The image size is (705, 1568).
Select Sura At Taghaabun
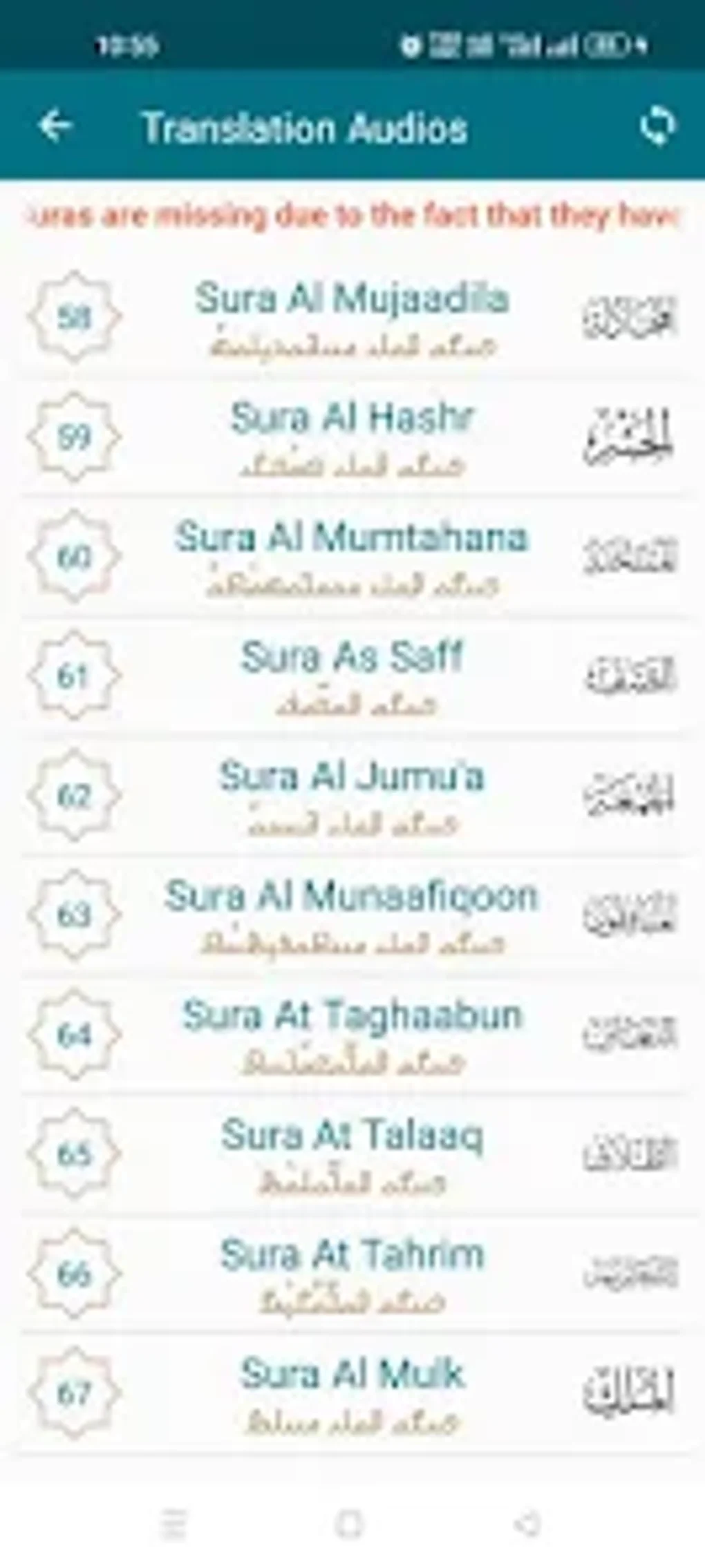coord(352,1035)
